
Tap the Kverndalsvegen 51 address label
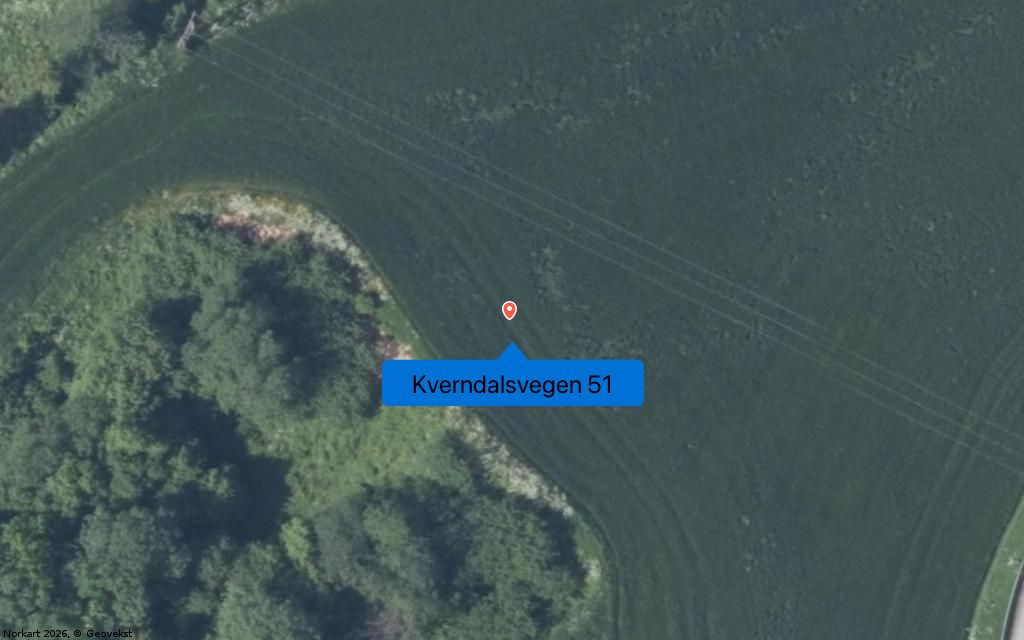tap(512, 384)
